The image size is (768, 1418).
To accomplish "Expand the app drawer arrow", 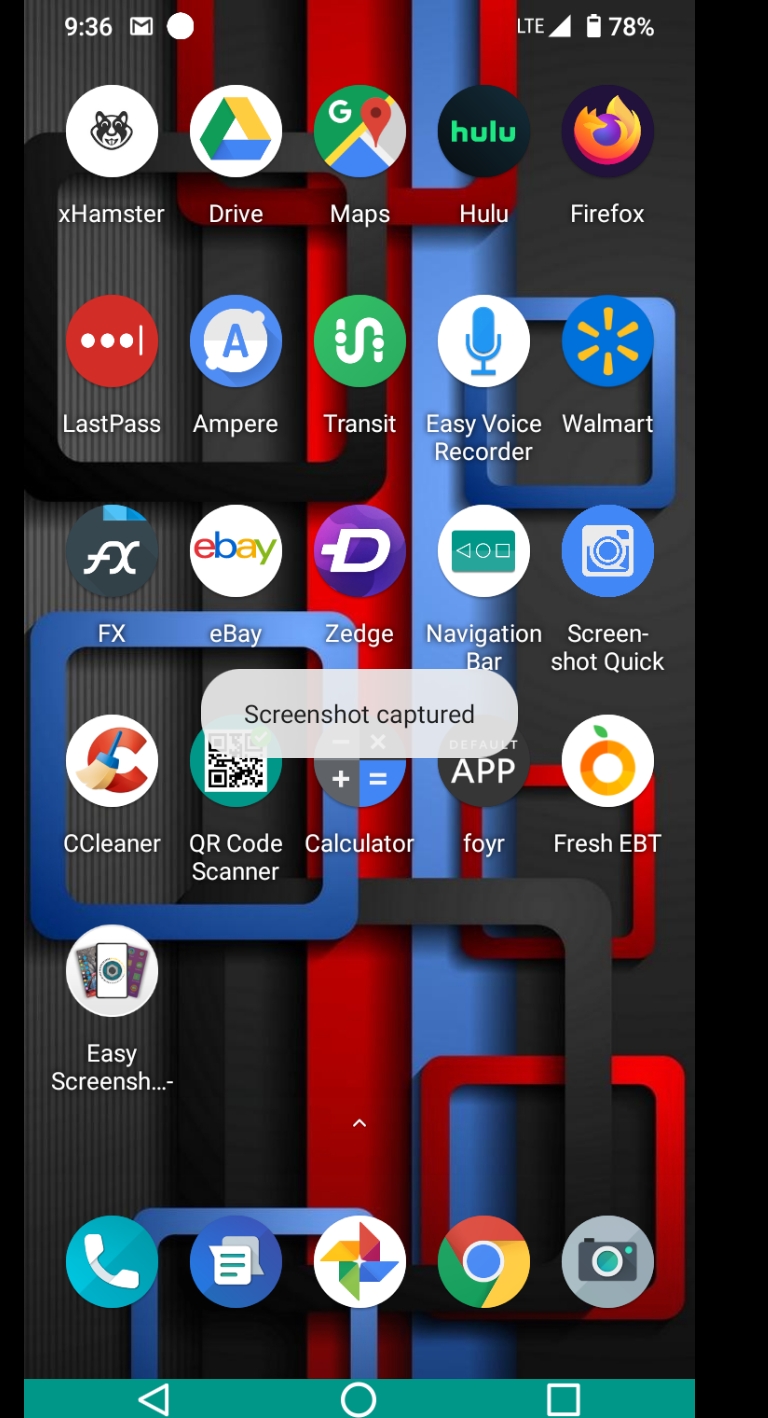I will point(360,1123).
